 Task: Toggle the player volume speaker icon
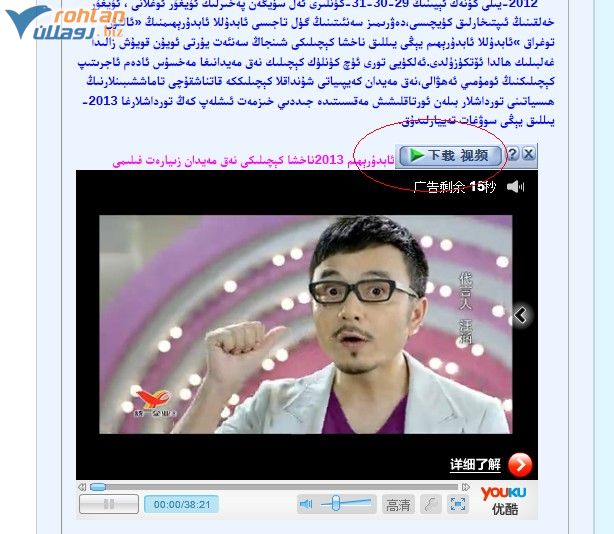pyautogui.click(x=307, y=504)
